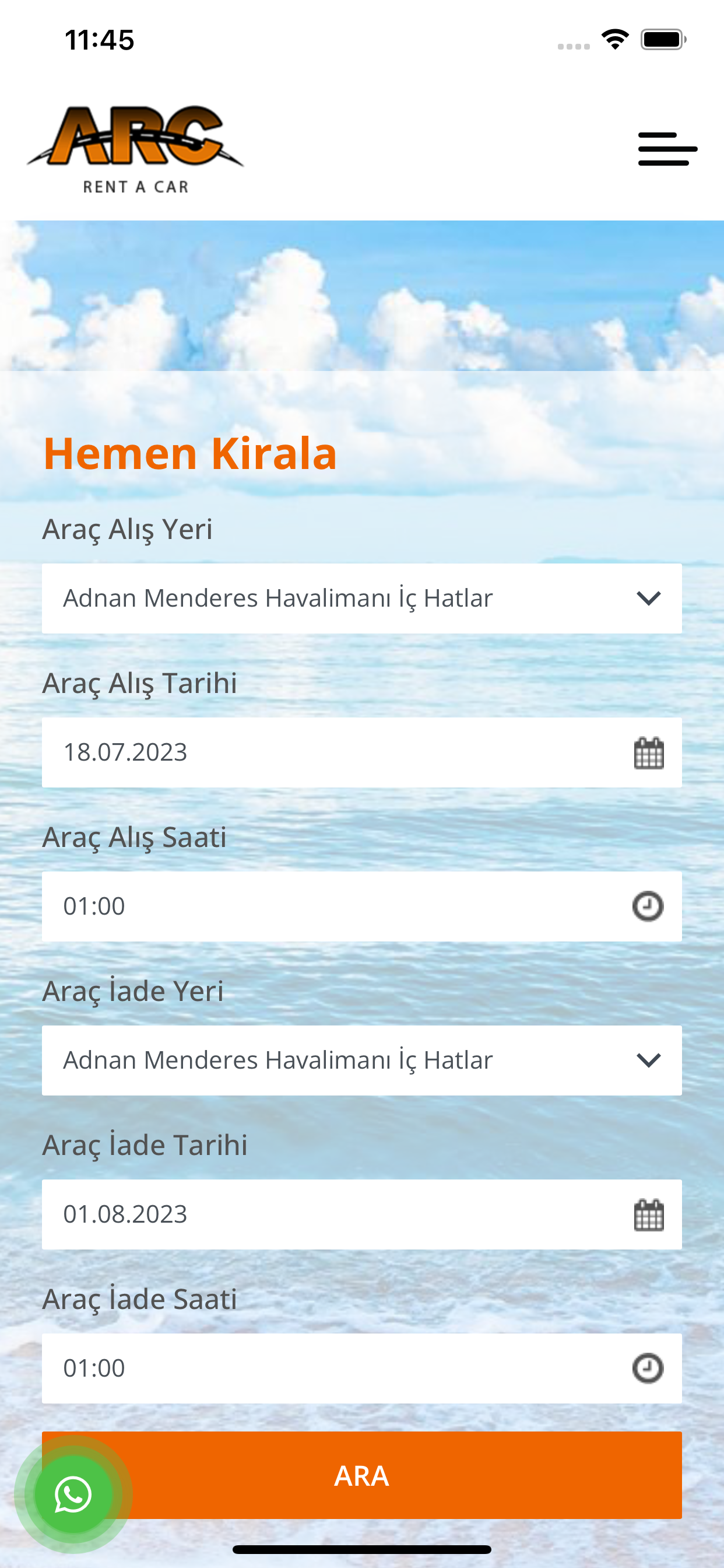Expand the Araç İade Yeri dropdown

[361, 1060]
